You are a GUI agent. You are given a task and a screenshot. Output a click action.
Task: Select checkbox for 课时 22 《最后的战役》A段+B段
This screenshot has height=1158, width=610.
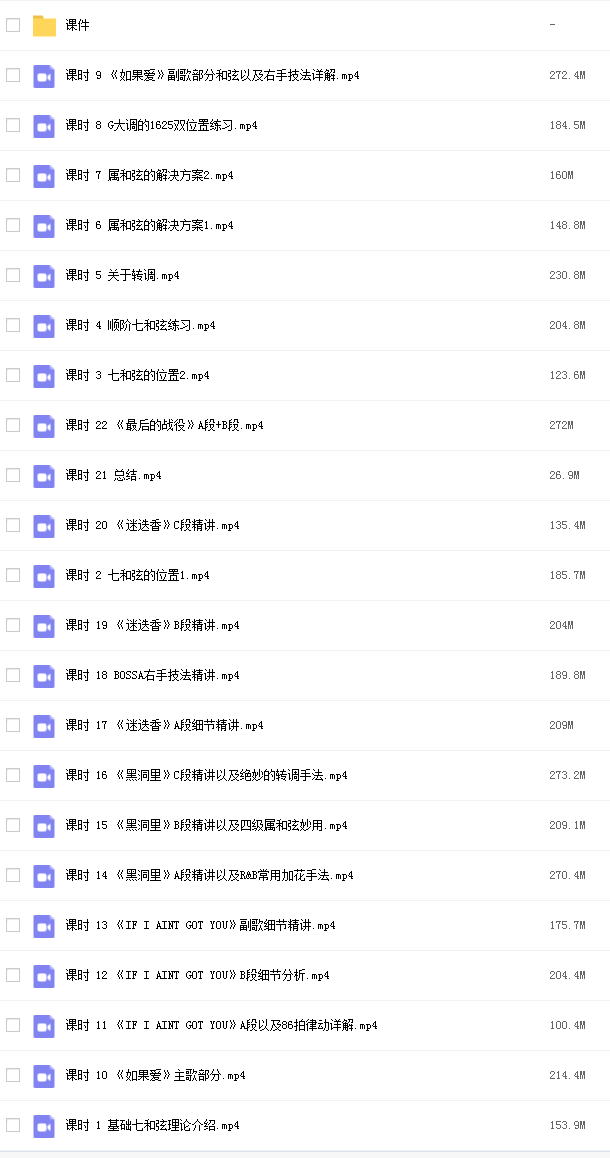point(13,425)
